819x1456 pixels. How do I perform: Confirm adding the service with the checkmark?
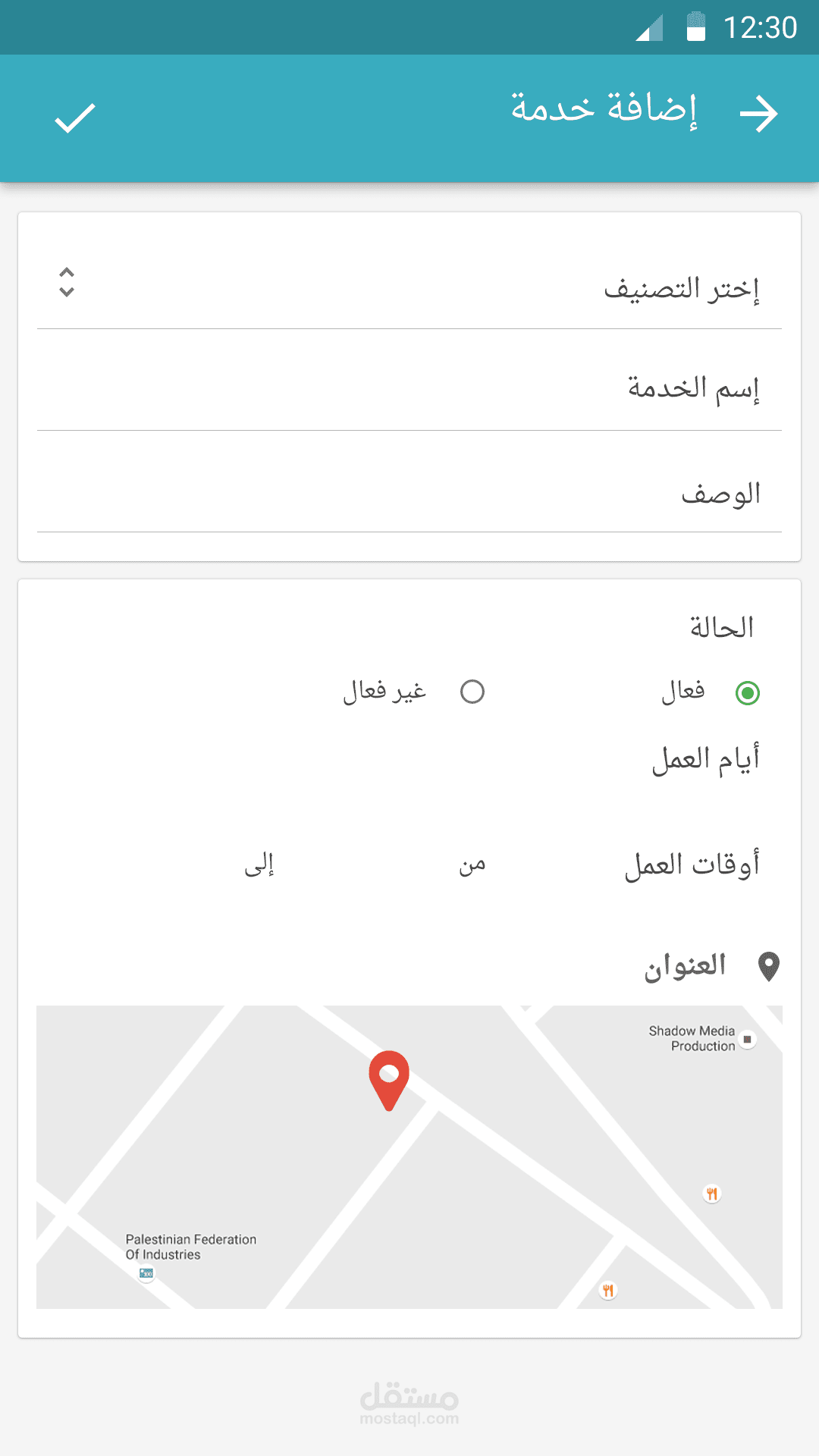point(75,118)
